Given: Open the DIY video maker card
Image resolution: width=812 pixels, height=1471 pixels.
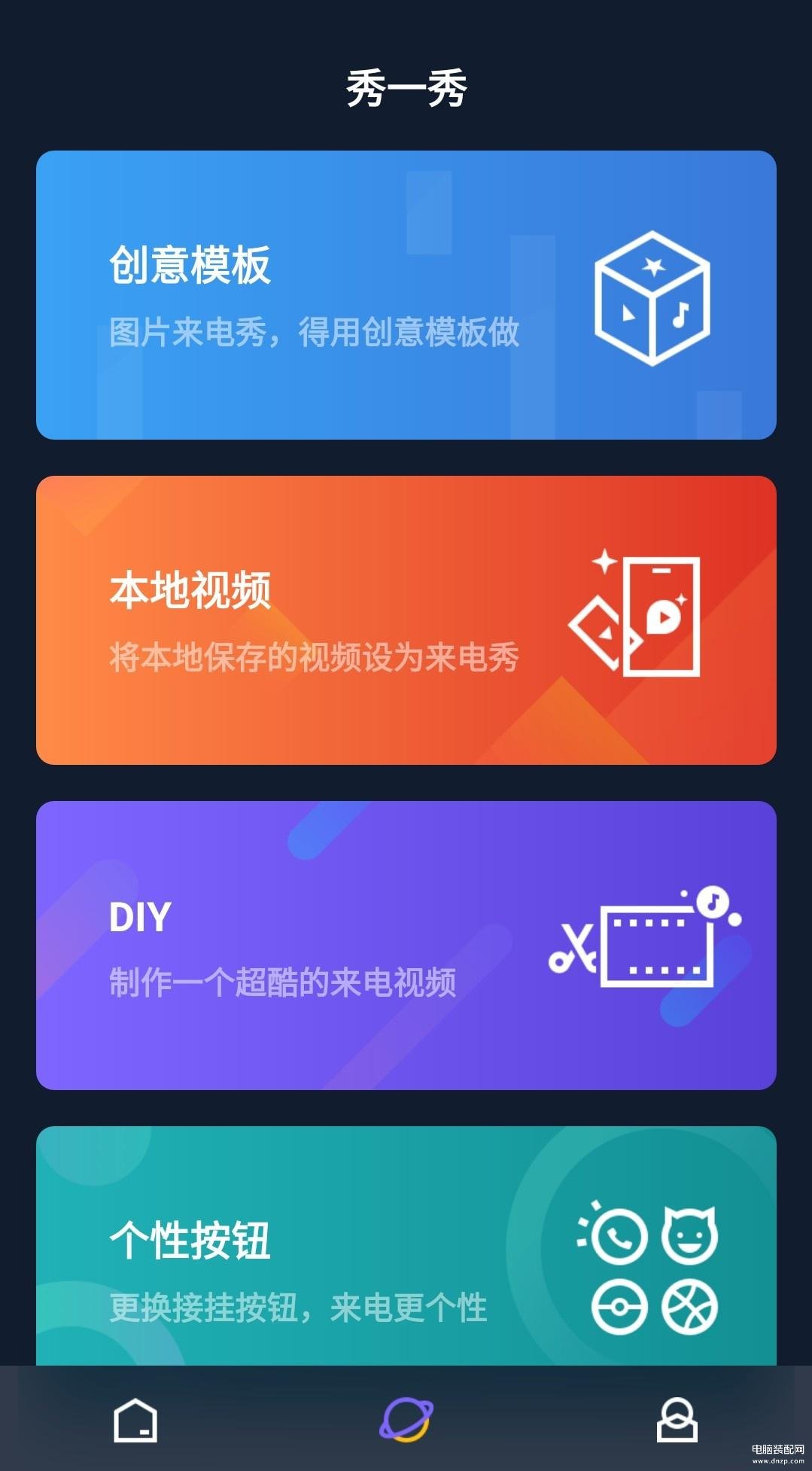Looking at the screenshot, I should pyautogui.click(x=406, y=946).
